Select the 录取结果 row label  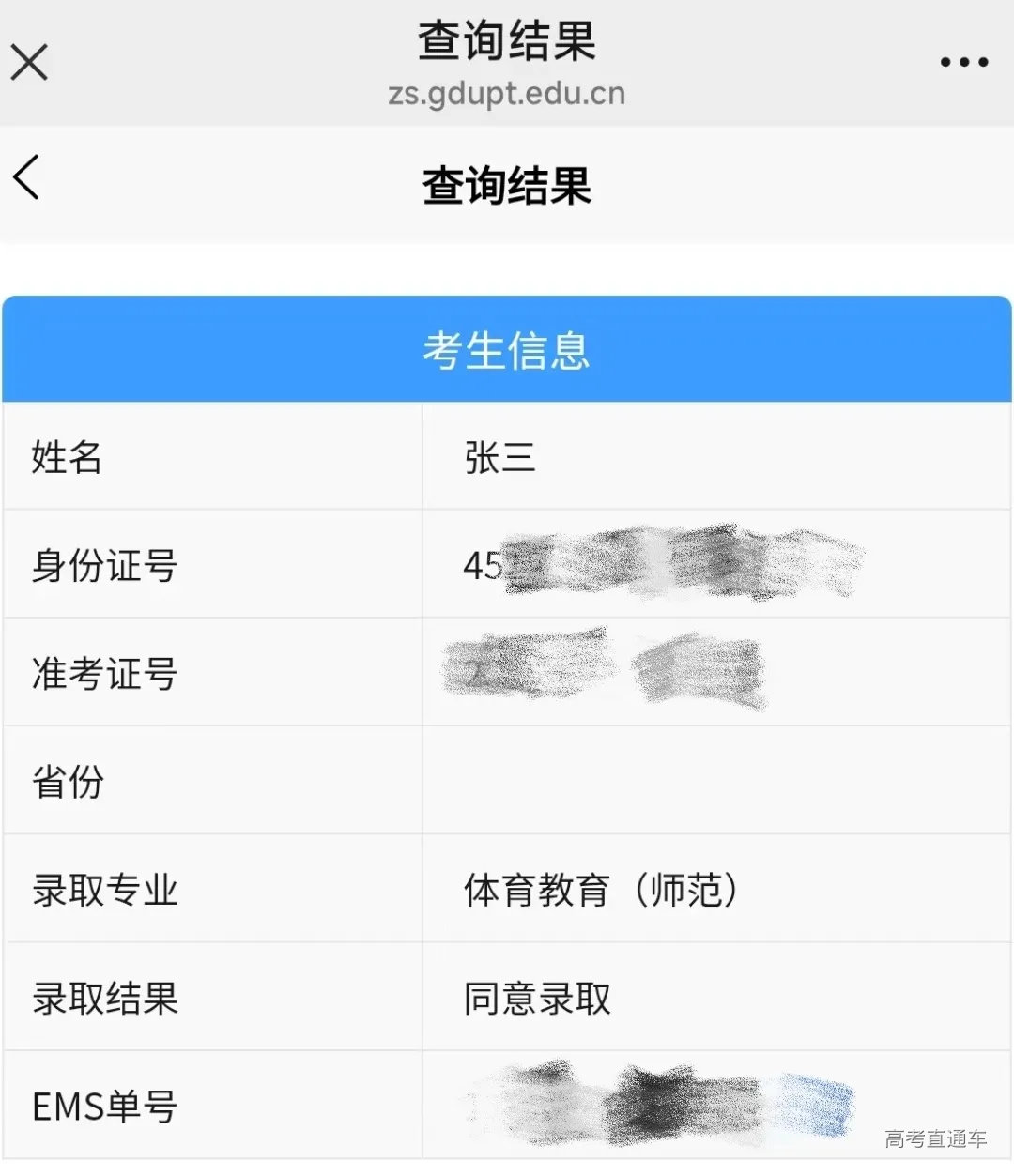(103, 998)
